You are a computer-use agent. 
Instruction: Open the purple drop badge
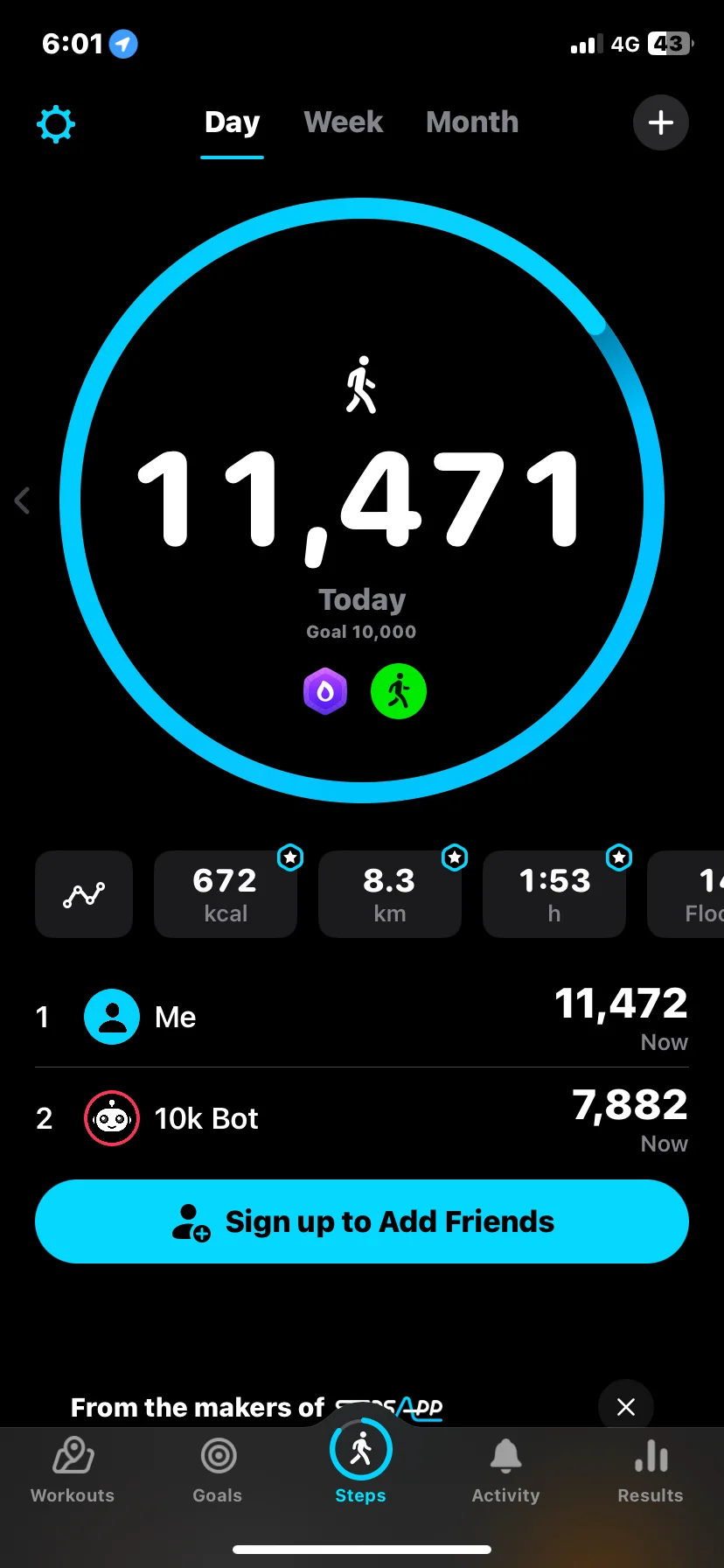coord(325,691)
